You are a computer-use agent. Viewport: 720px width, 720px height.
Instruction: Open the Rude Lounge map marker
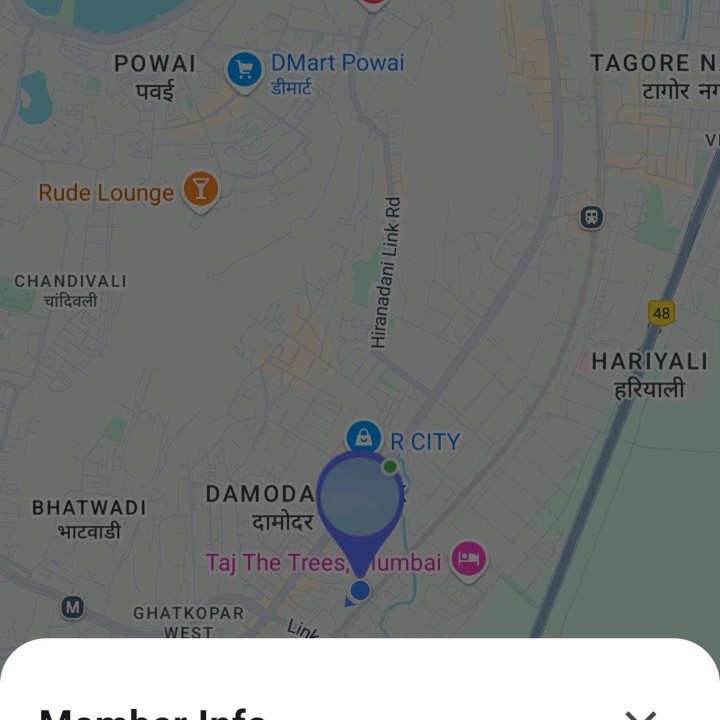tap(200, 190)
